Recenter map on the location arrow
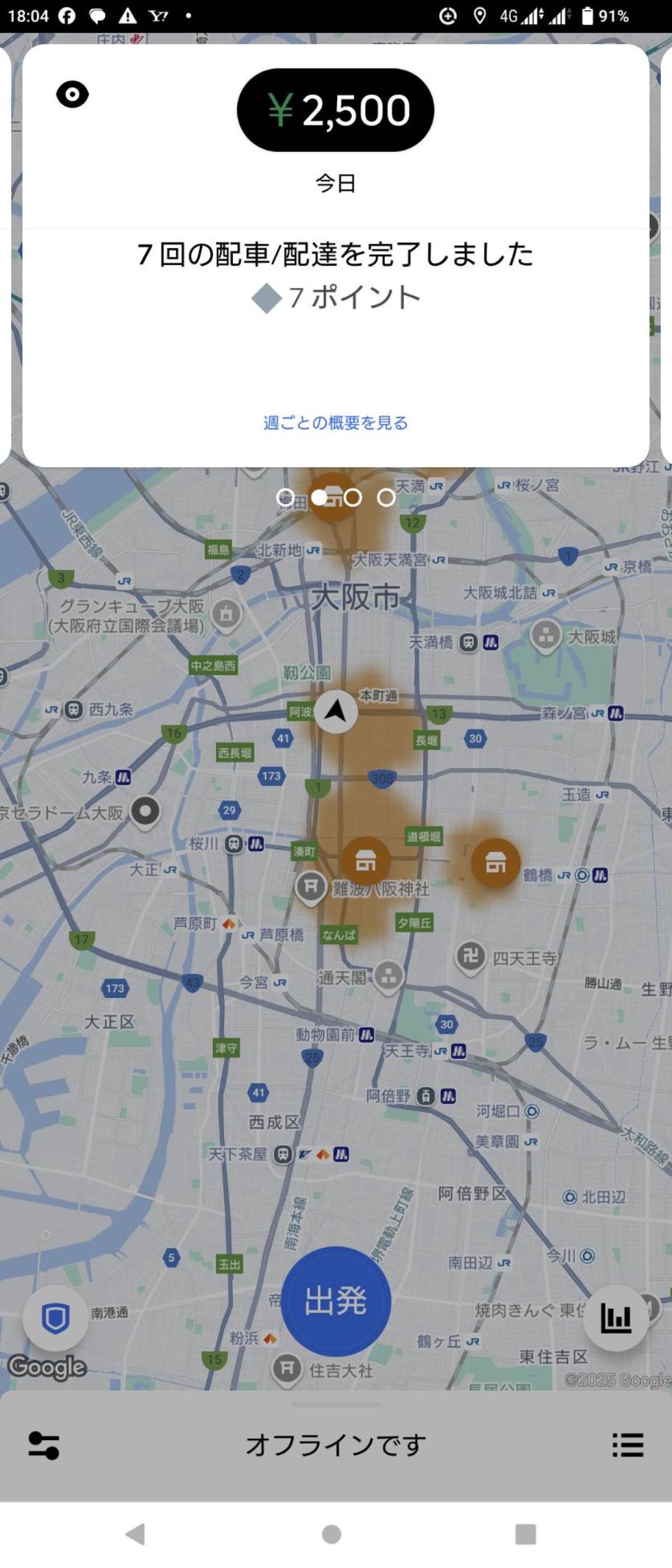 point(335,711)
